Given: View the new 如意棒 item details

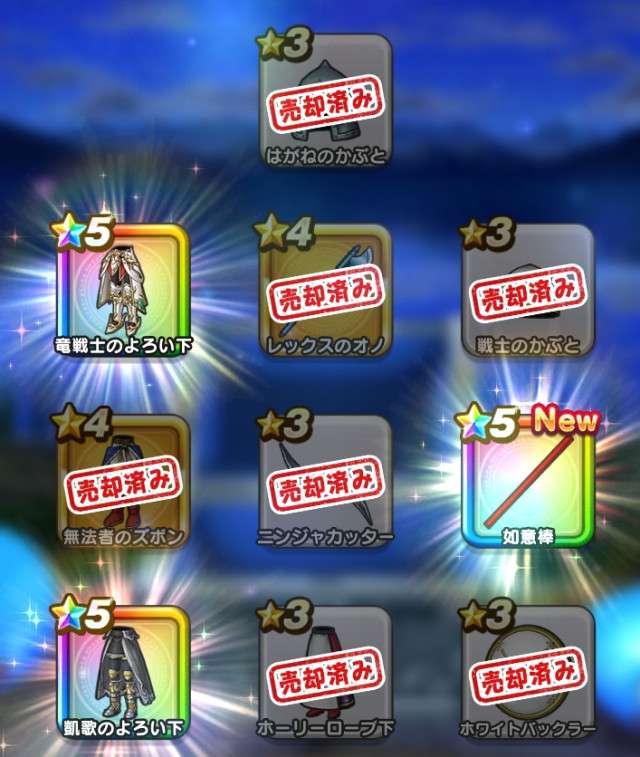Looking at the screenshot, I should click(528, 481).
